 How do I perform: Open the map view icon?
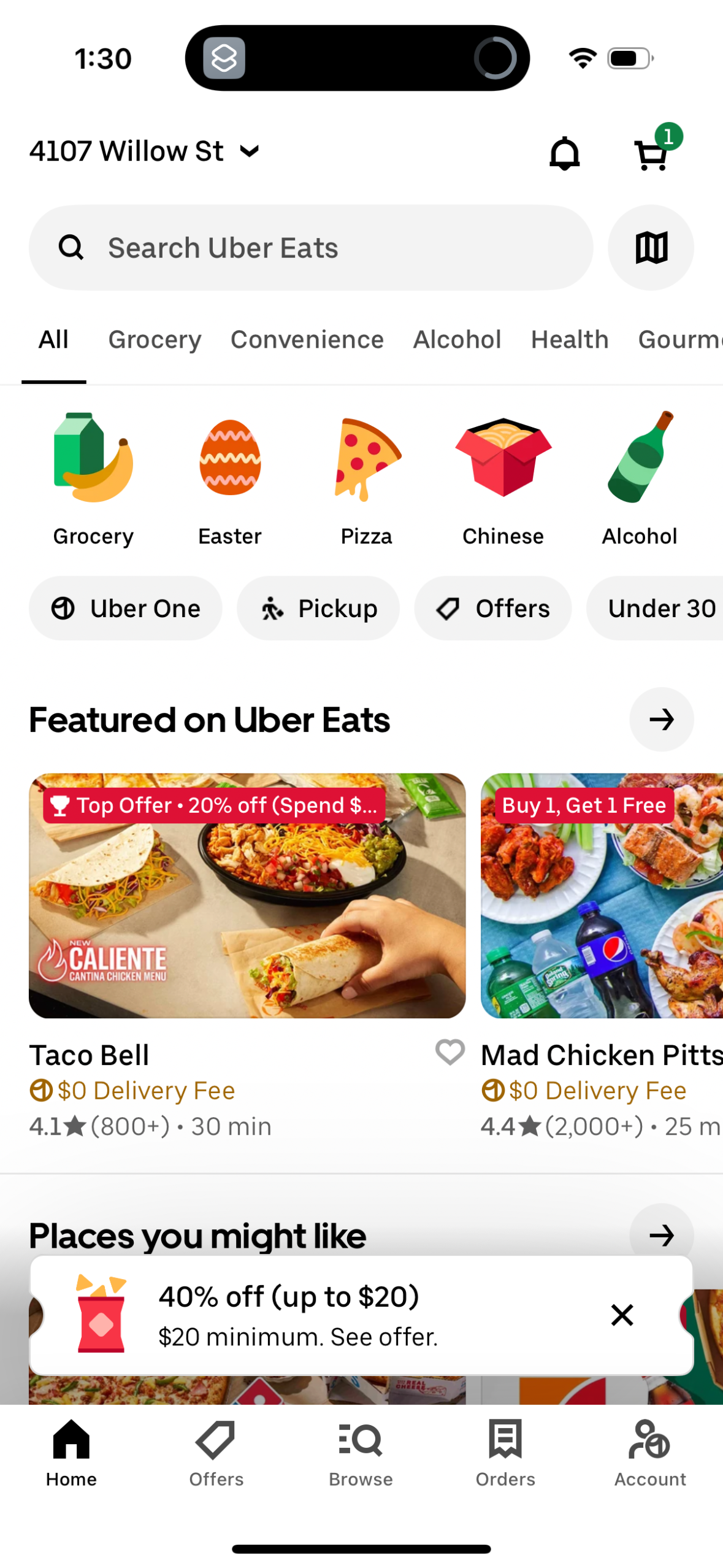click(x=651, y=247)
